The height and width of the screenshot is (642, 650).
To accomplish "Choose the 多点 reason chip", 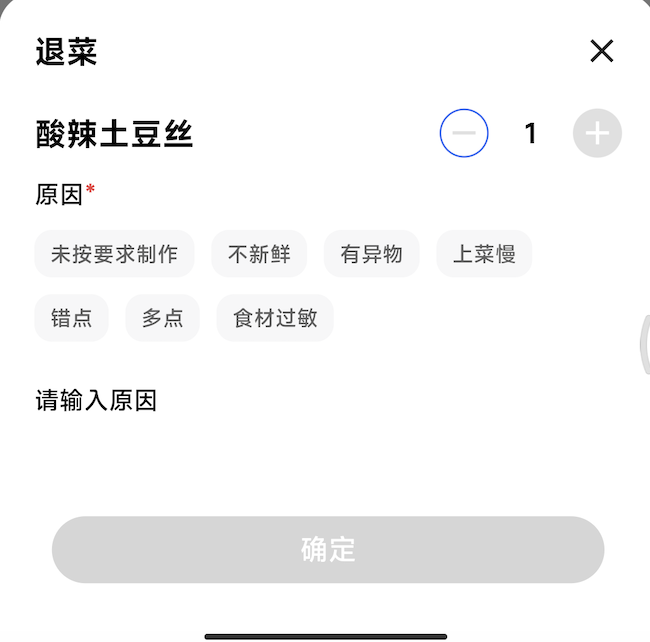I will (162, 318).
